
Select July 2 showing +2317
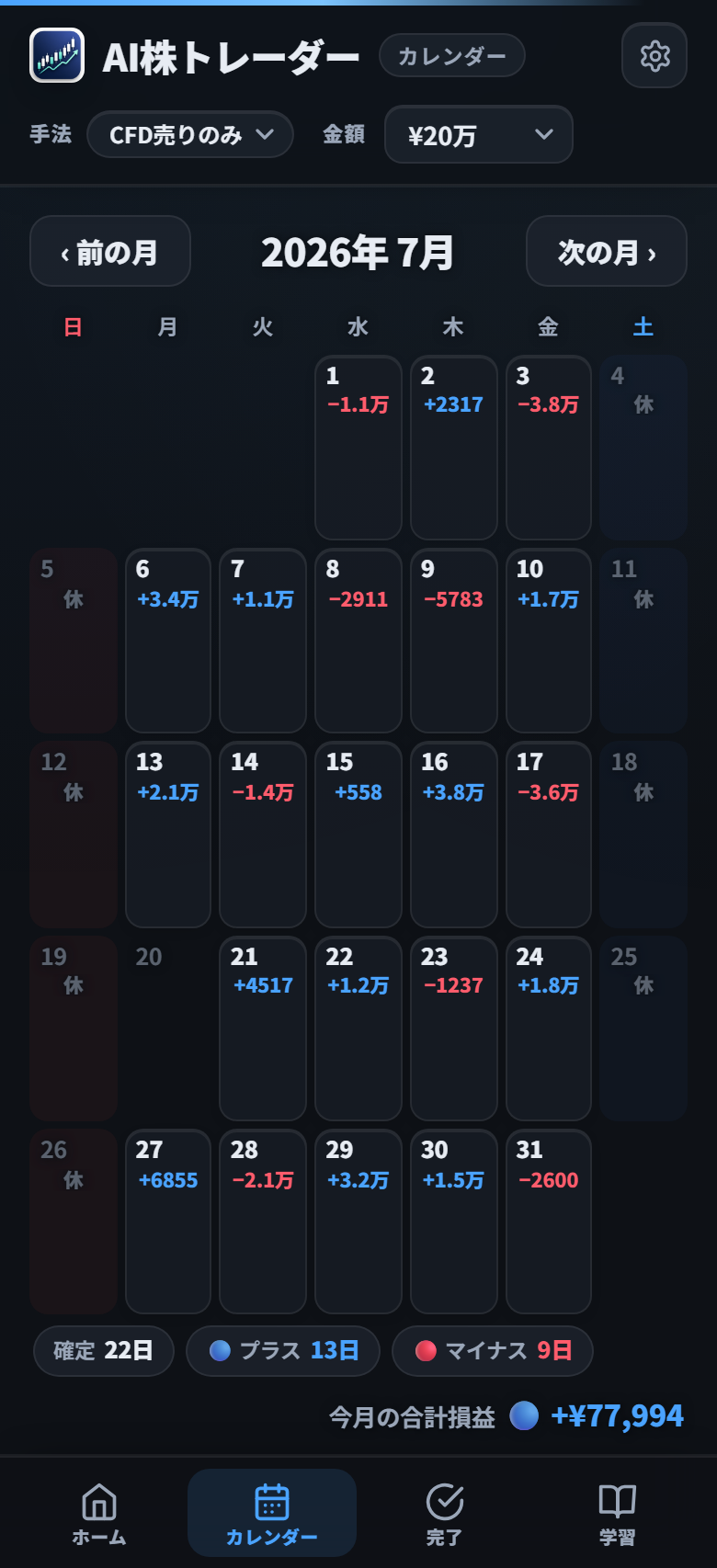coord(453,448)
